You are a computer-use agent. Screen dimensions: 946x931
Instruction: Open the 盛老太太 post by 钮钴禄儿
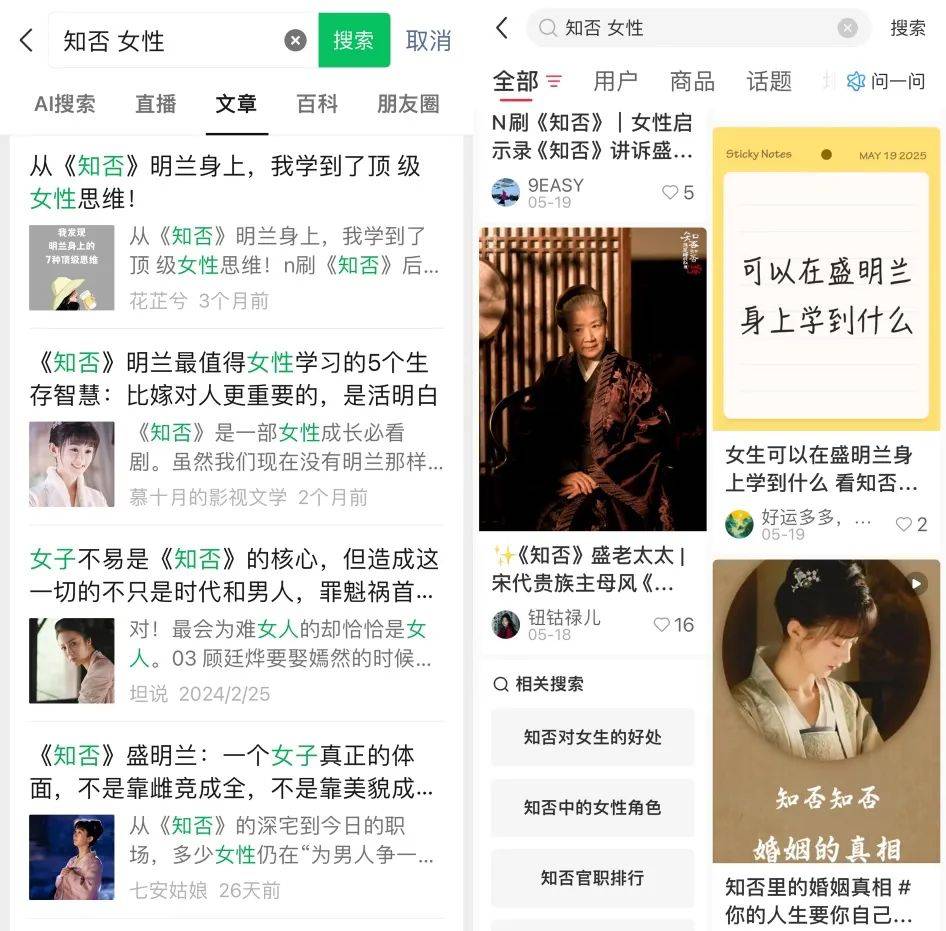[592, 380]
